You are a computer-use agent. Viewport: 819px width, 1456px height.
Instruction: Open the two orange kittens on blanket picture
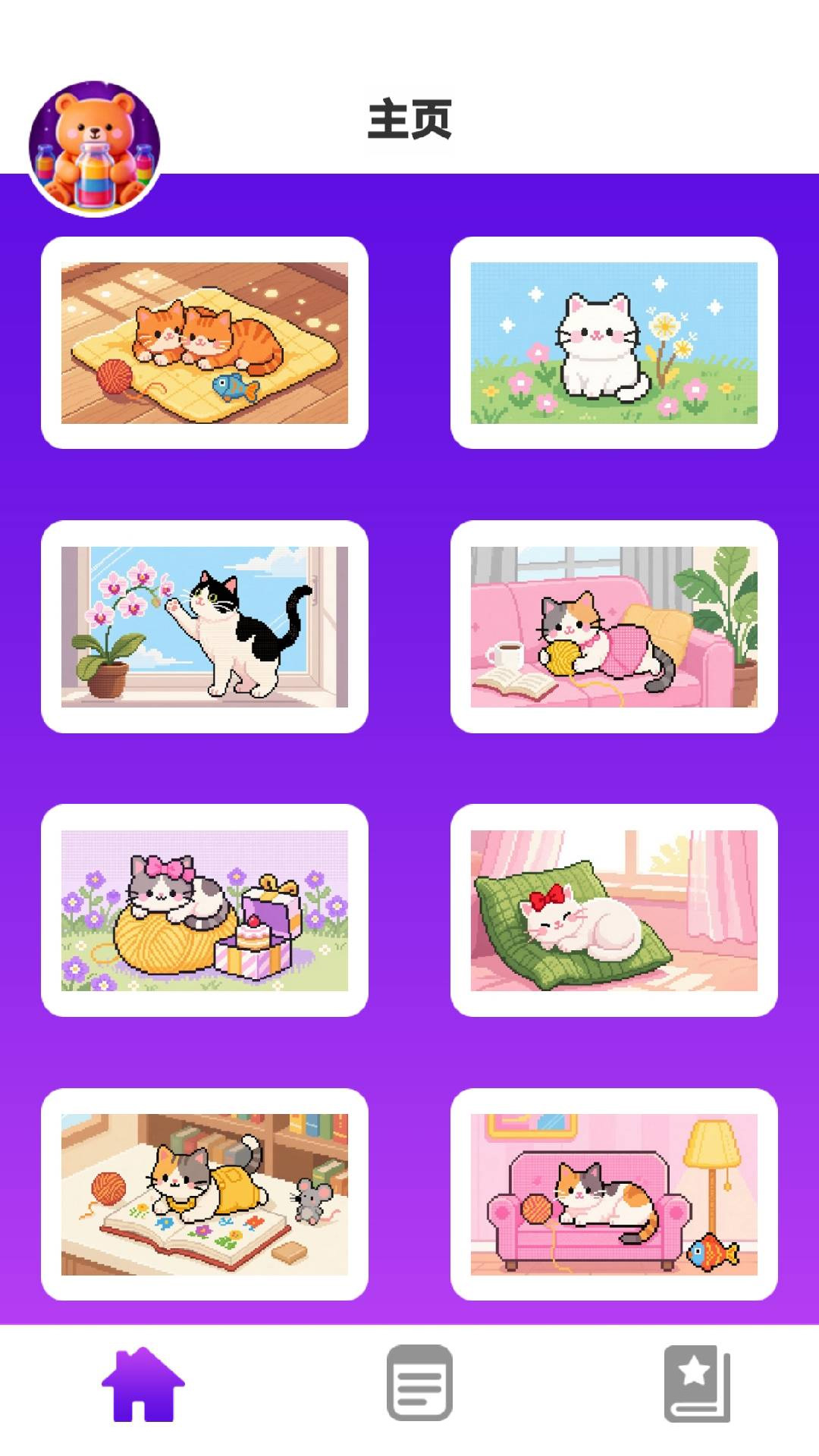[x=205, y=343]
